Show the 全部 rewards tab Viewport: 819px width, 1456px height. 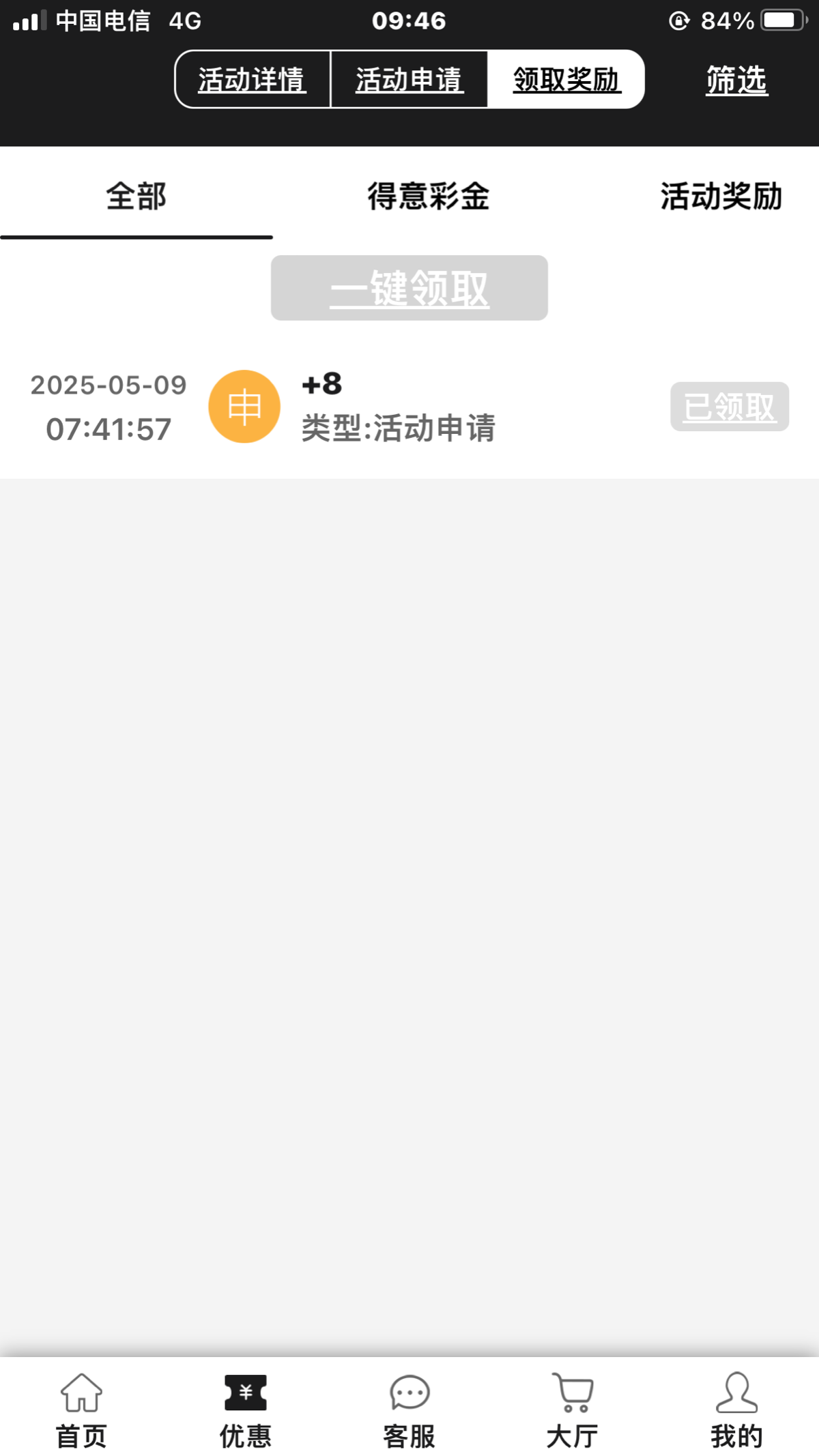click(x=136, y=196)
